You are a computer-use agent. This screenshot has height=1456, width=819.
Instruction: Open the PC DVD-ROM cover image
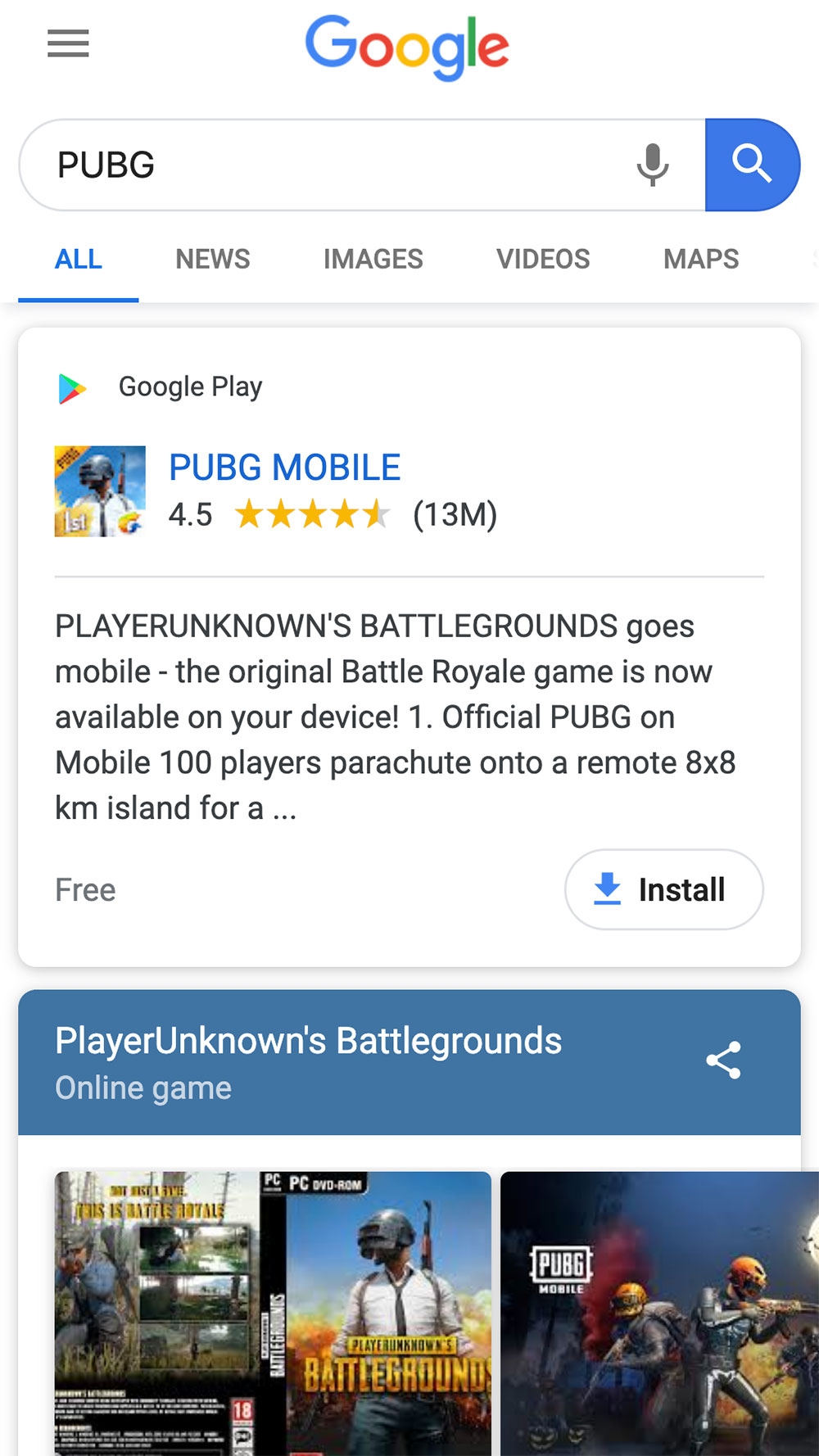[273, 1314]
